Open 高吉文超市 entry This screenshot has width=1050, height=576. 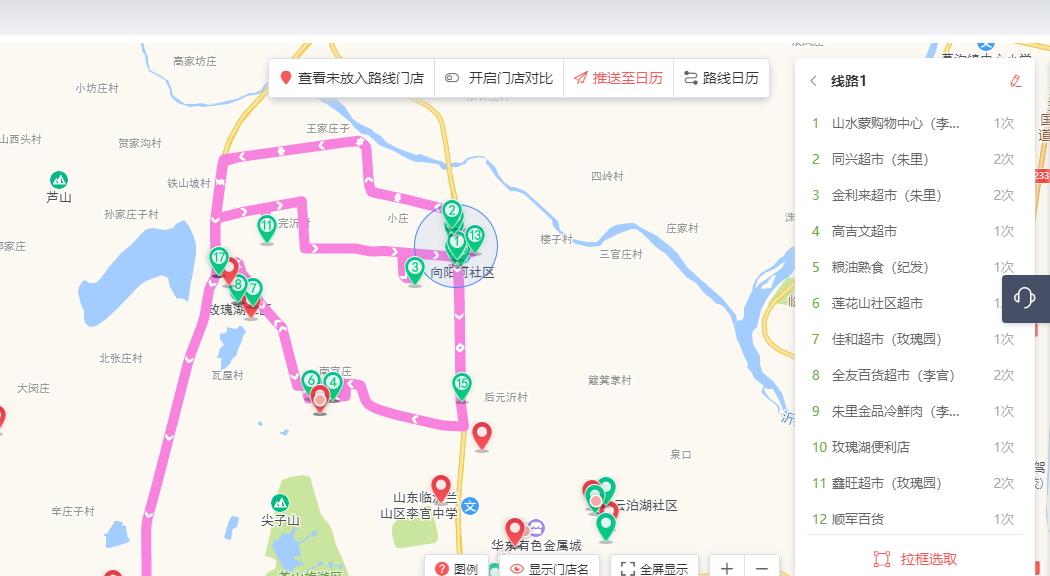tap(864, 231)
